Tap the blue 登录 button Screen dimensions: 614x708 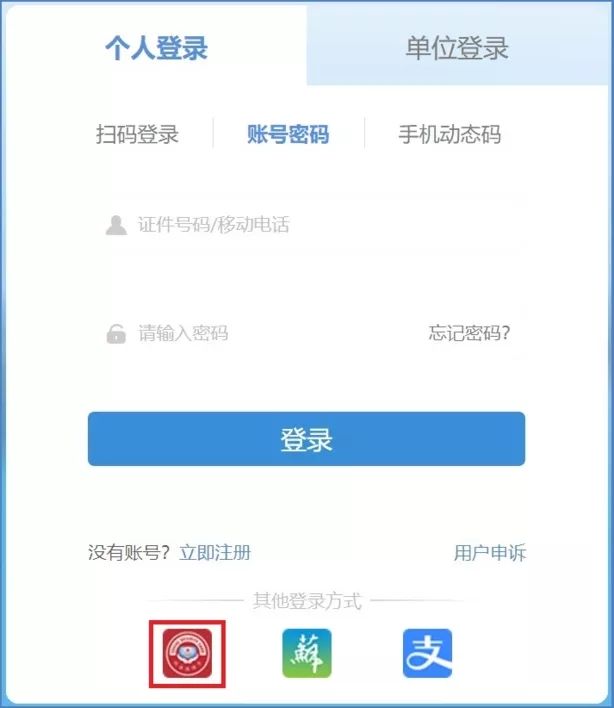coord(306,439)
